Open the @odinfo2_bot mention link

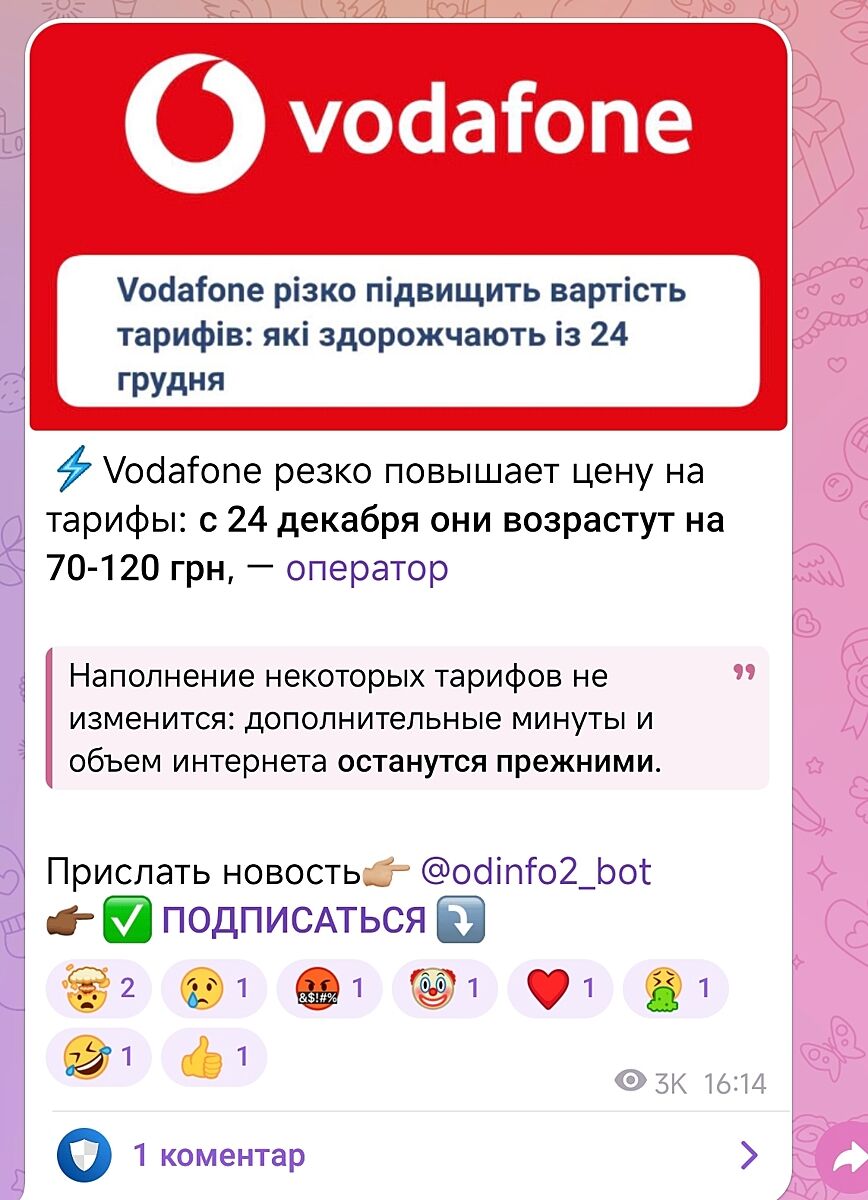click(536, 871)
